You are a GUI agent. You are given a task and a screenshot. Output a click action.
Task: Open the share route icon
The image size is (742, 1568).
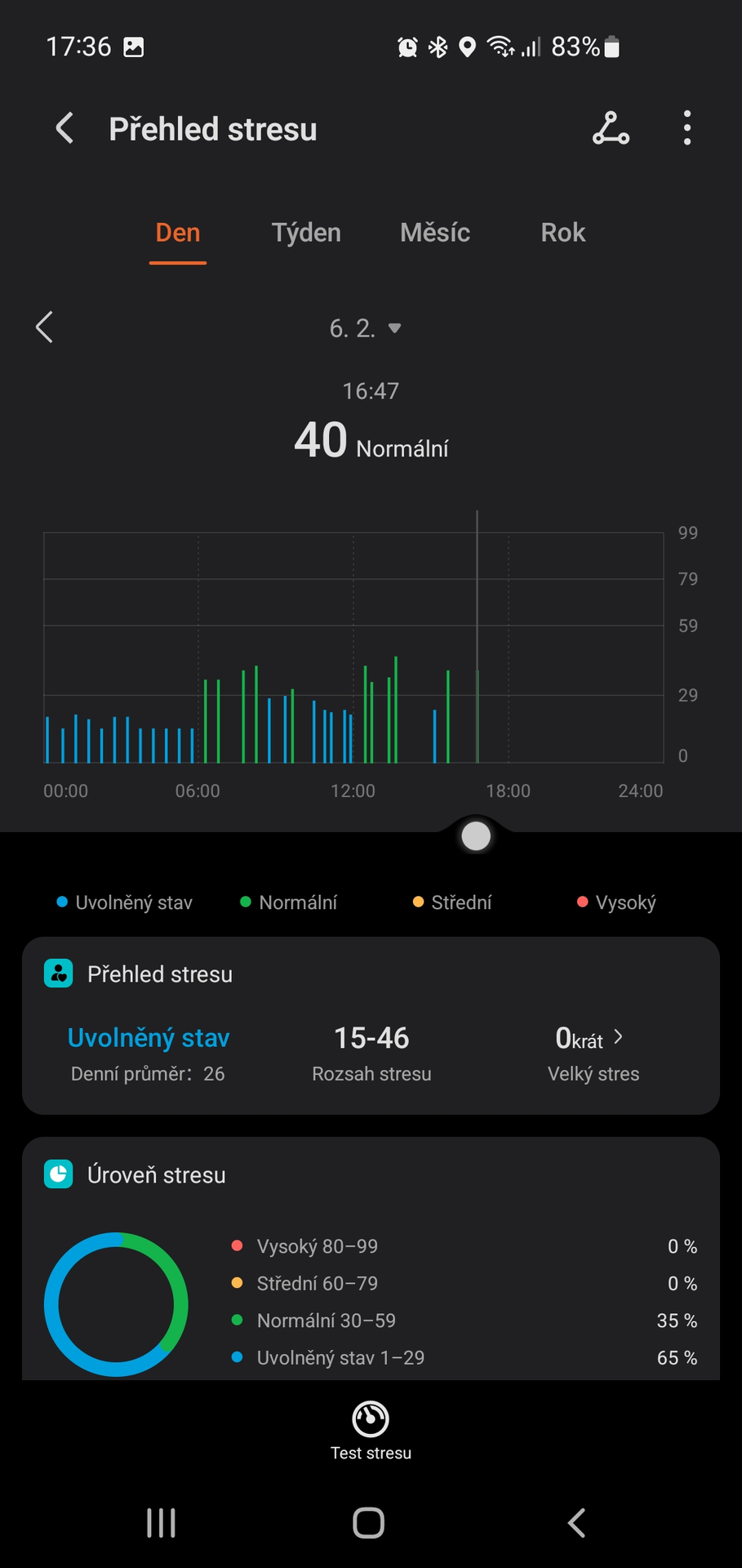point(611,128)
